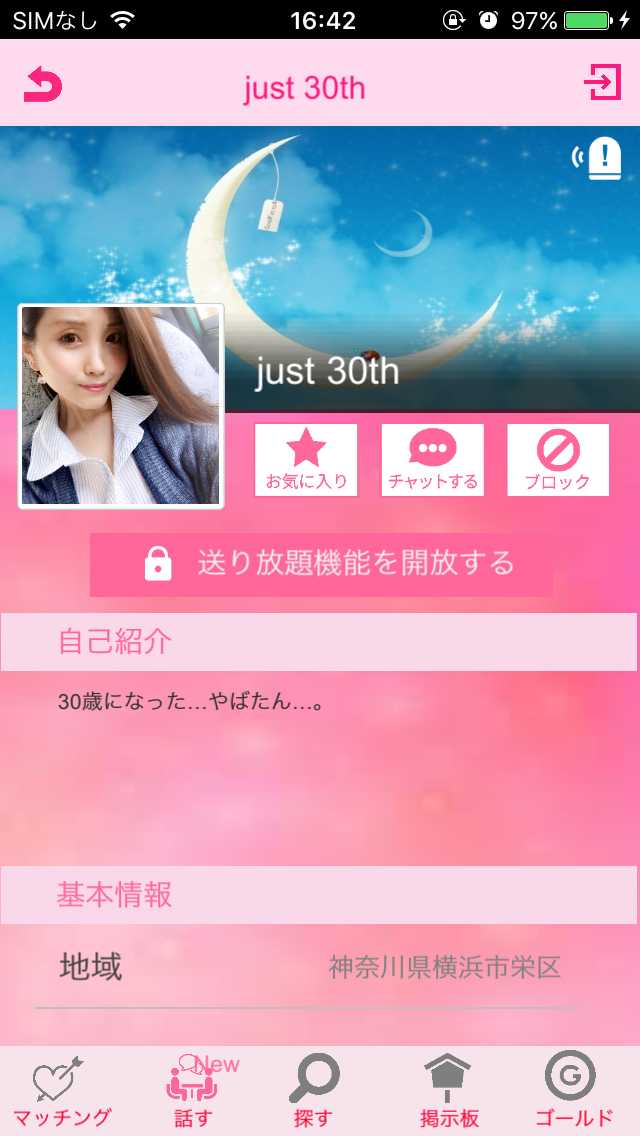
Task: Go to the 探す search tab
Action: (x=313, y=1091)
